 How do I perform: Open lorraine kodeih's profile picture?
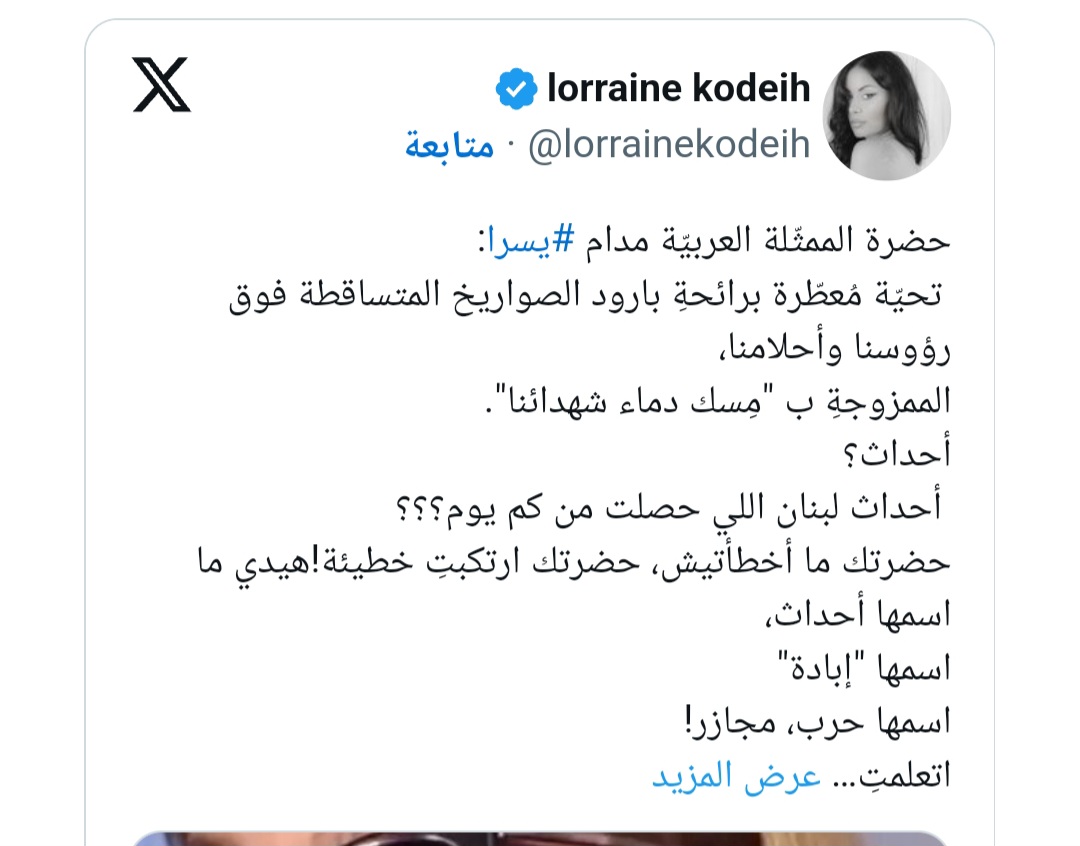pos(886,116)
